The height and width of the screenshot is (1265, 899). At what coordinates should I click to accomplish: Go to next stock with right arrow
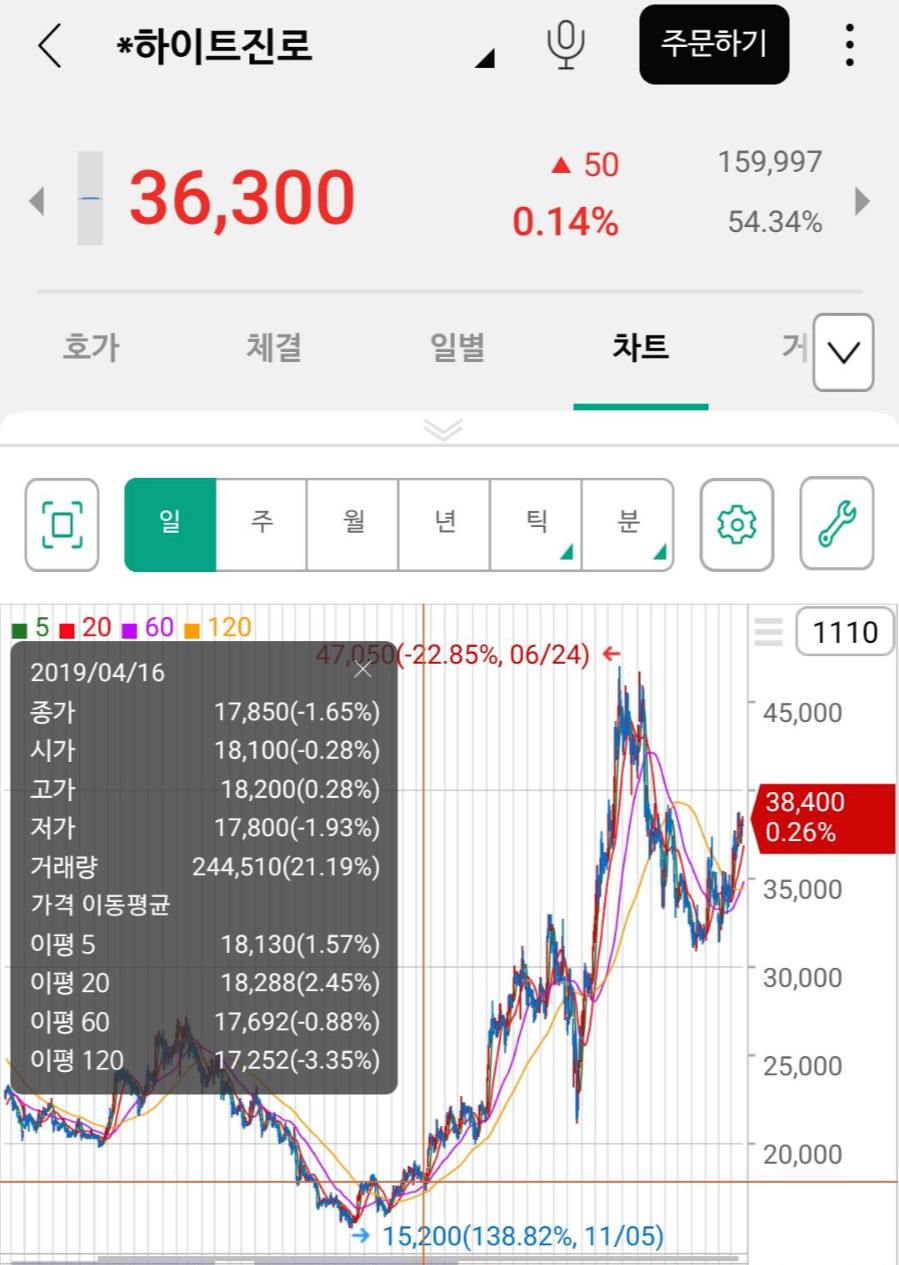(862, 201)
